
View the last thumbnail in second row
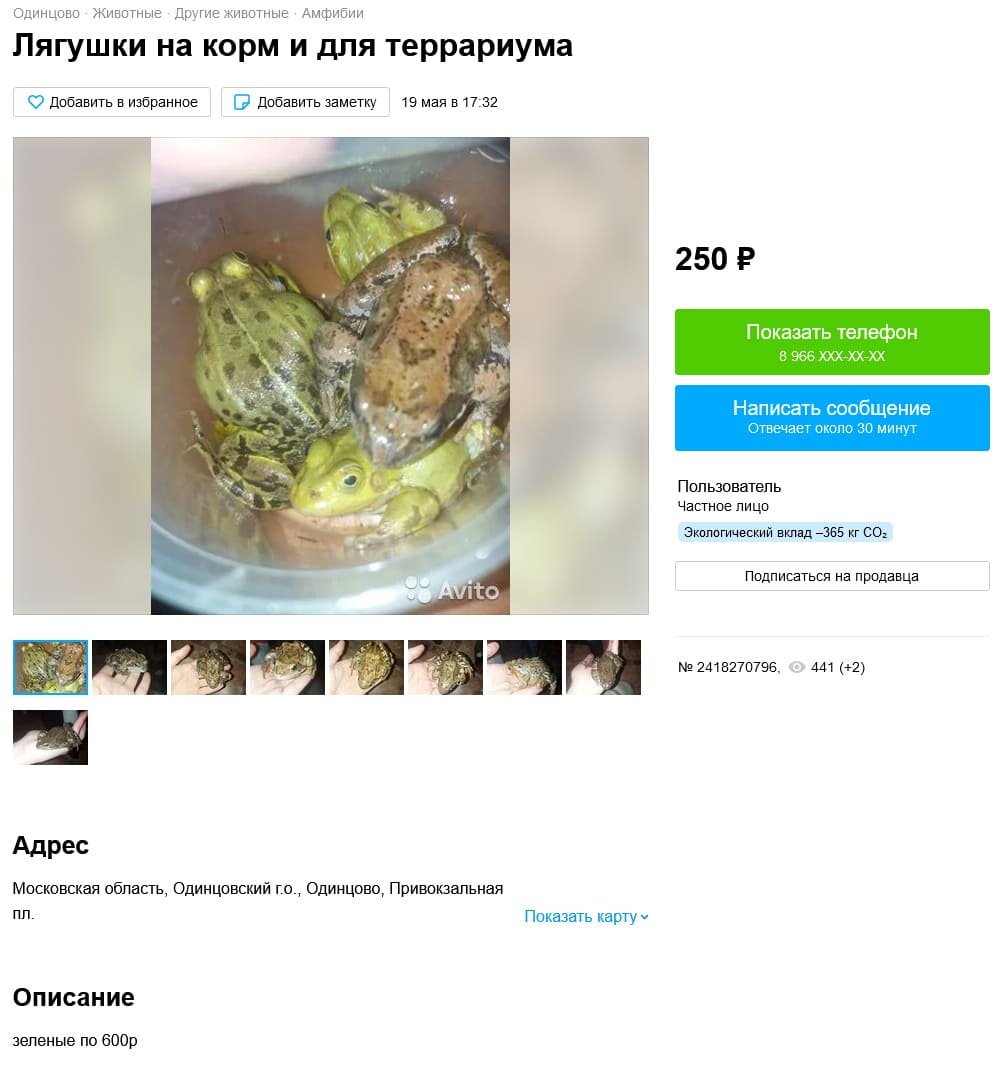click(50, 737)
